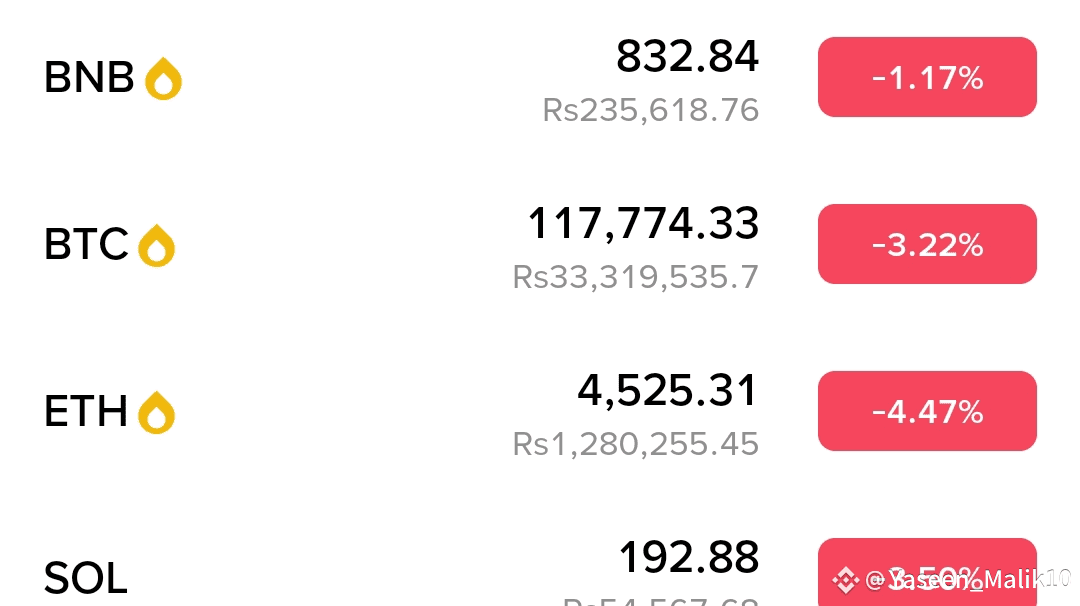Tap BTC's -3.22% change button
Image resolution: width=1080 pixels, height=606 pixels.
tap(927, 245)
